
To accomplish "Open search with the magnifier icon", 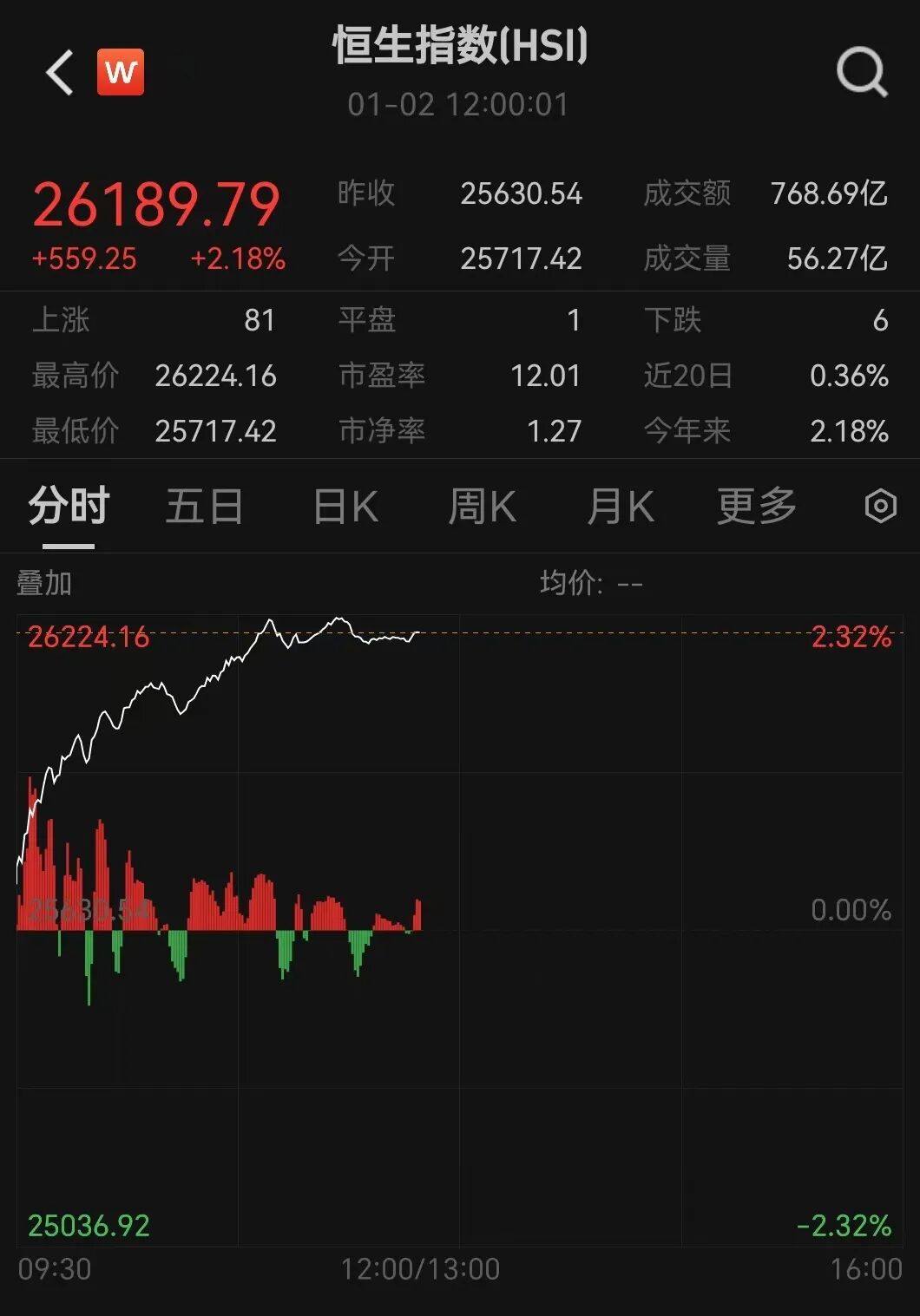I will 861,73.
